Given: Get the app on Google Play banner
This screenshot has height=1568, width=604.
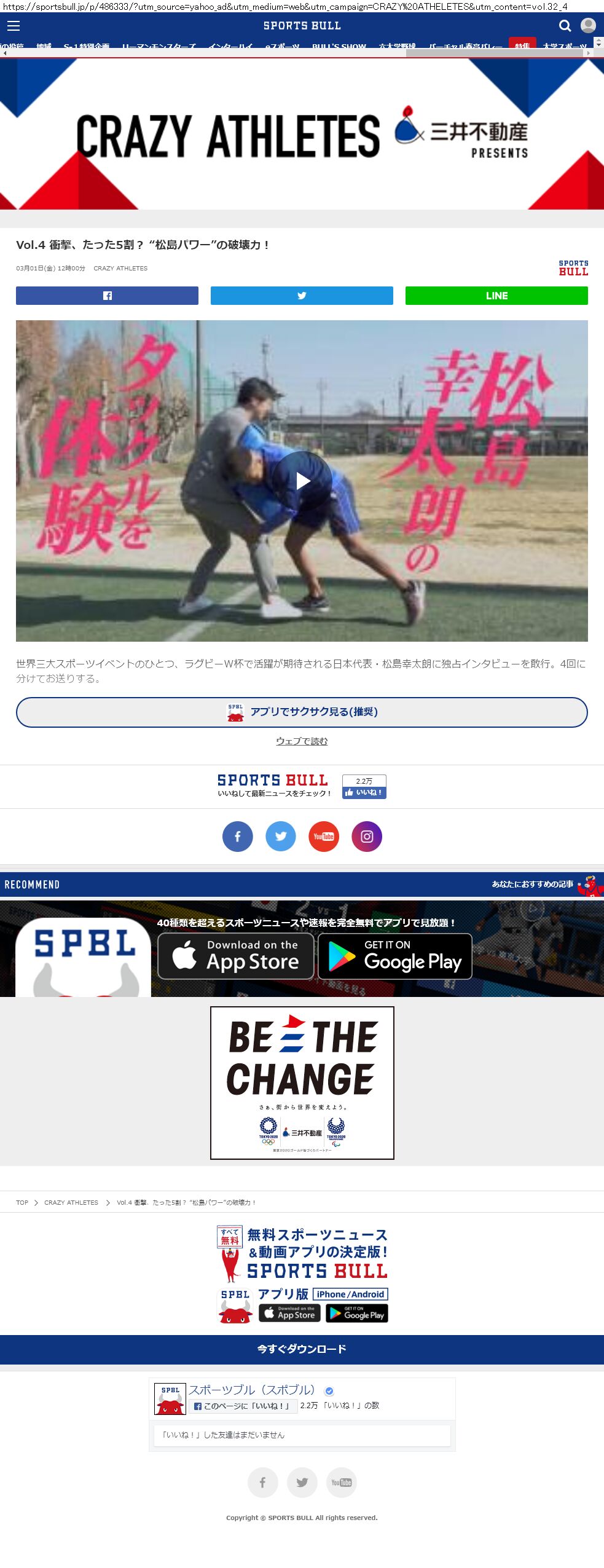Looking at the screenshot, I should (394, 956).
